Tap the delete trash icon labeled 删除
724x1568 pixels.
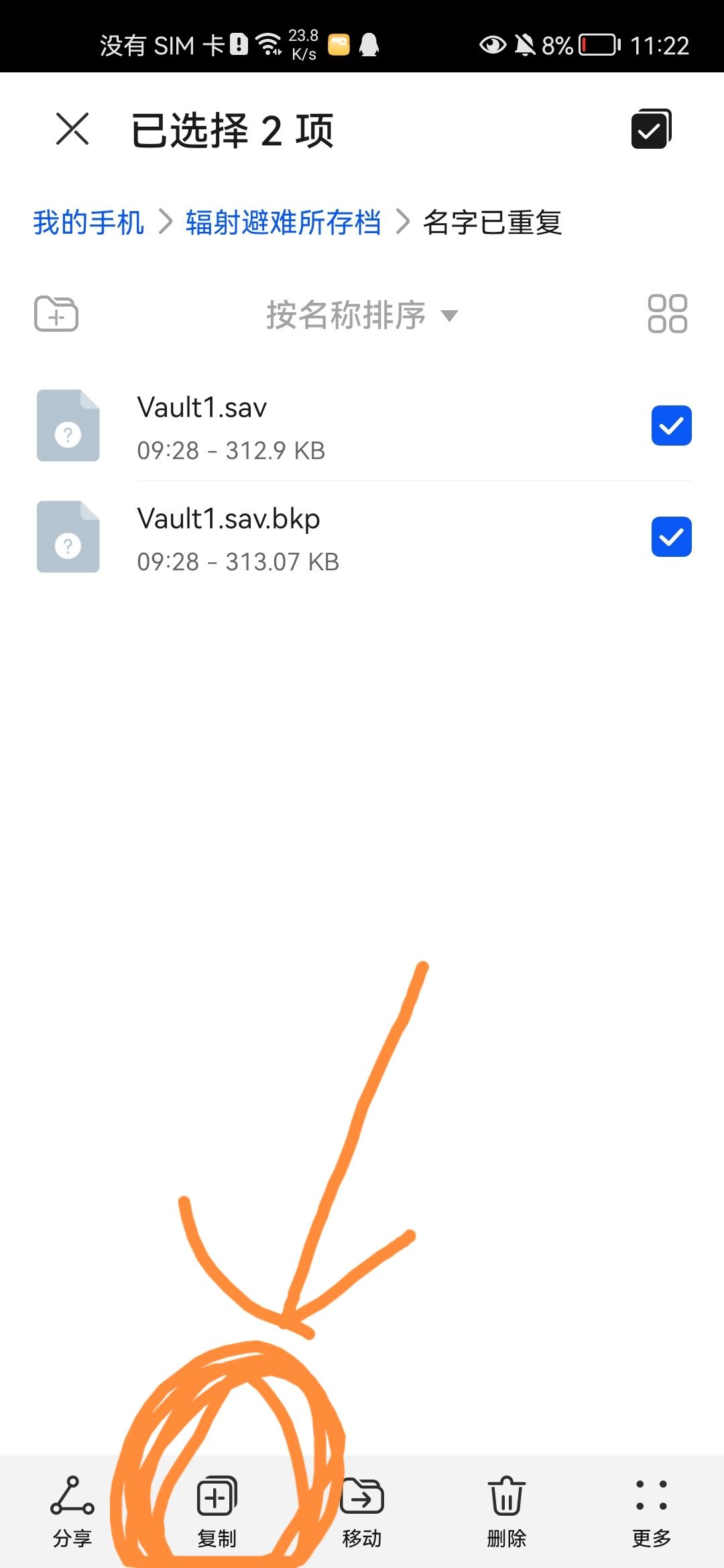(x=506, y=1504)
